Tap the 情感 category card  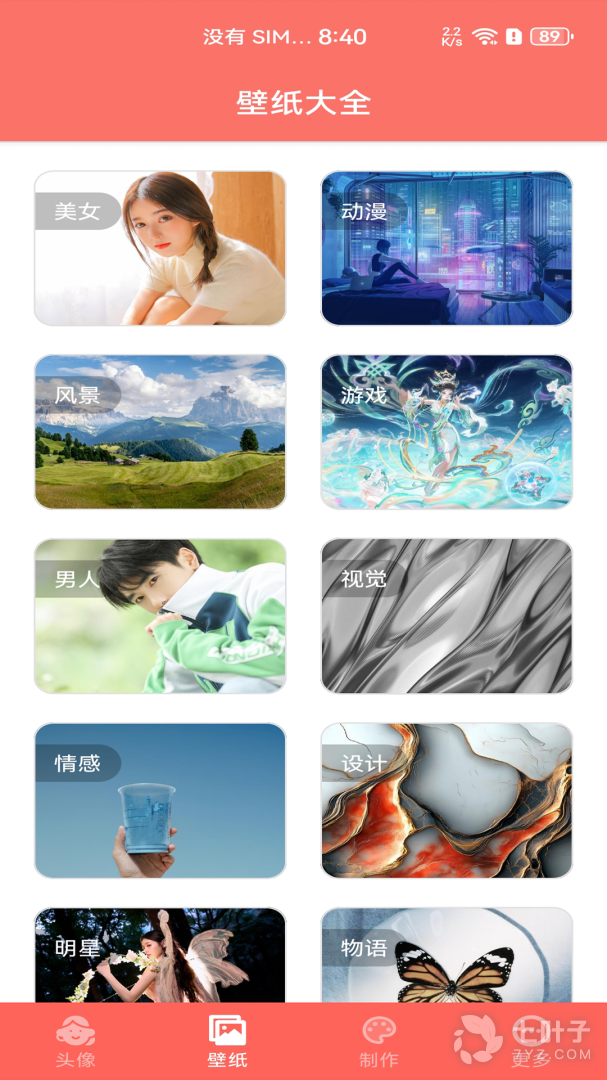click(160, 800)
